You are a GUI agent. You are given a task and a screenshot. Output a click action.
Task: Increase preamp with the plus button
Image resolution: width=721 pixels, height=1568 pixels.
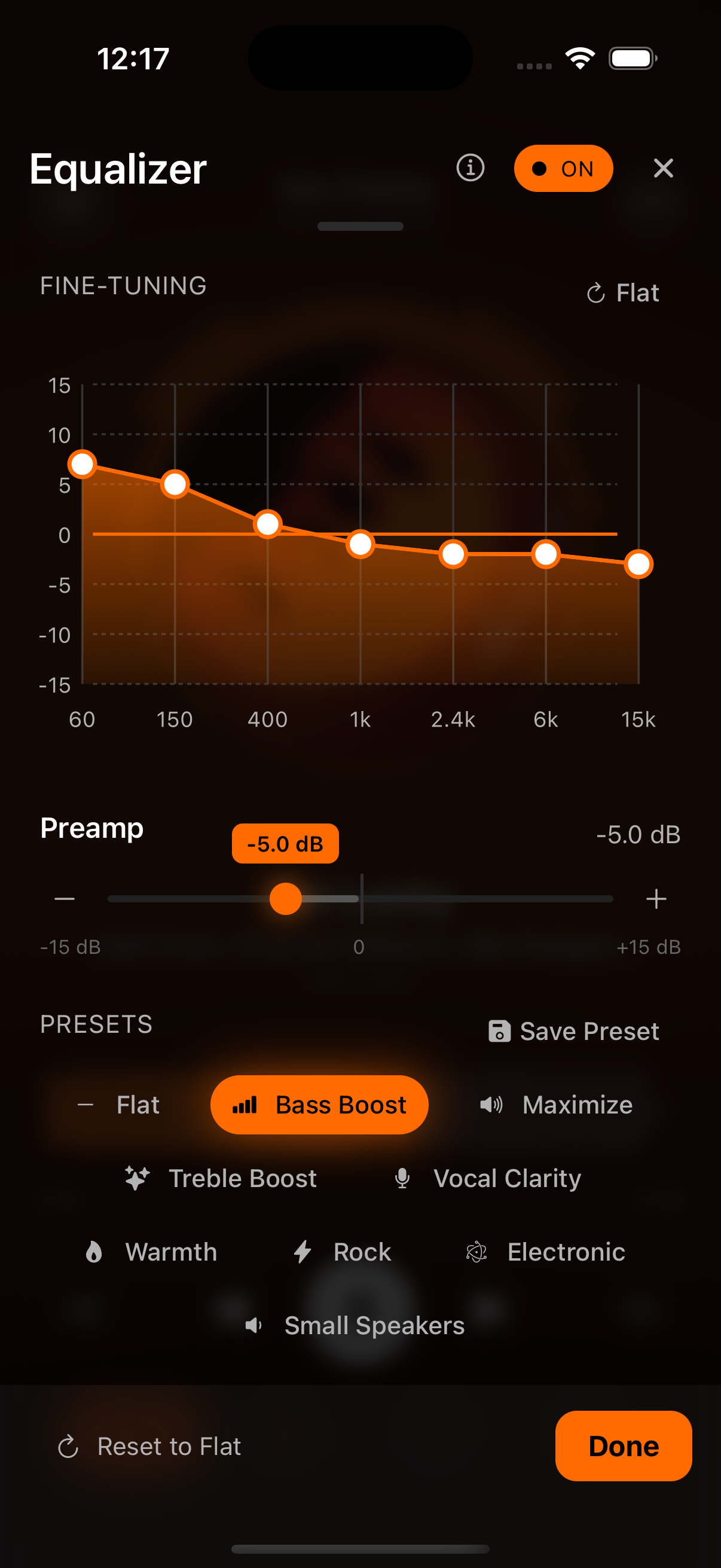(x=656, y=898)
